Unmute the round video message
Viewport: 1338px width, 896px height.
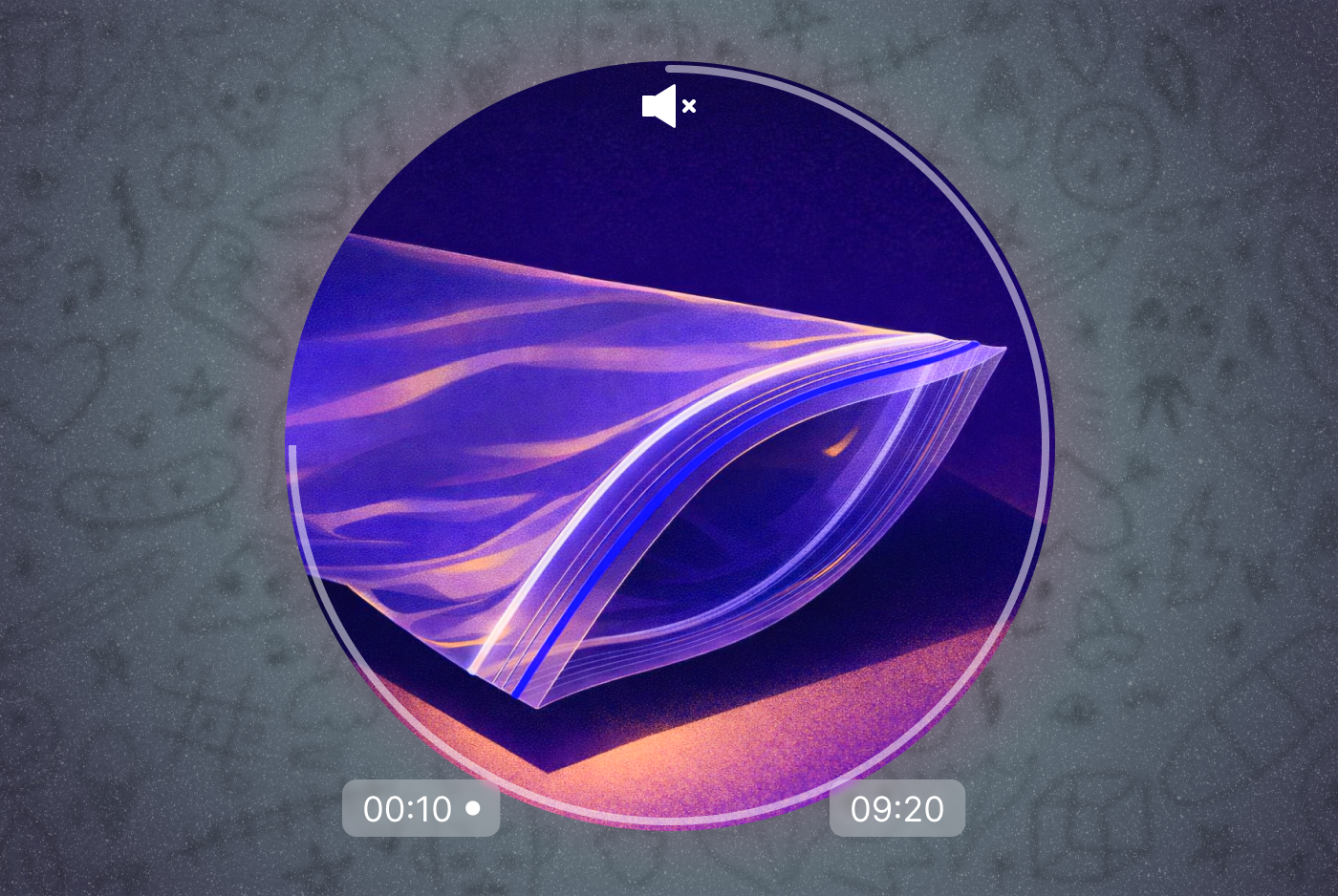click(x=668, y=106)
